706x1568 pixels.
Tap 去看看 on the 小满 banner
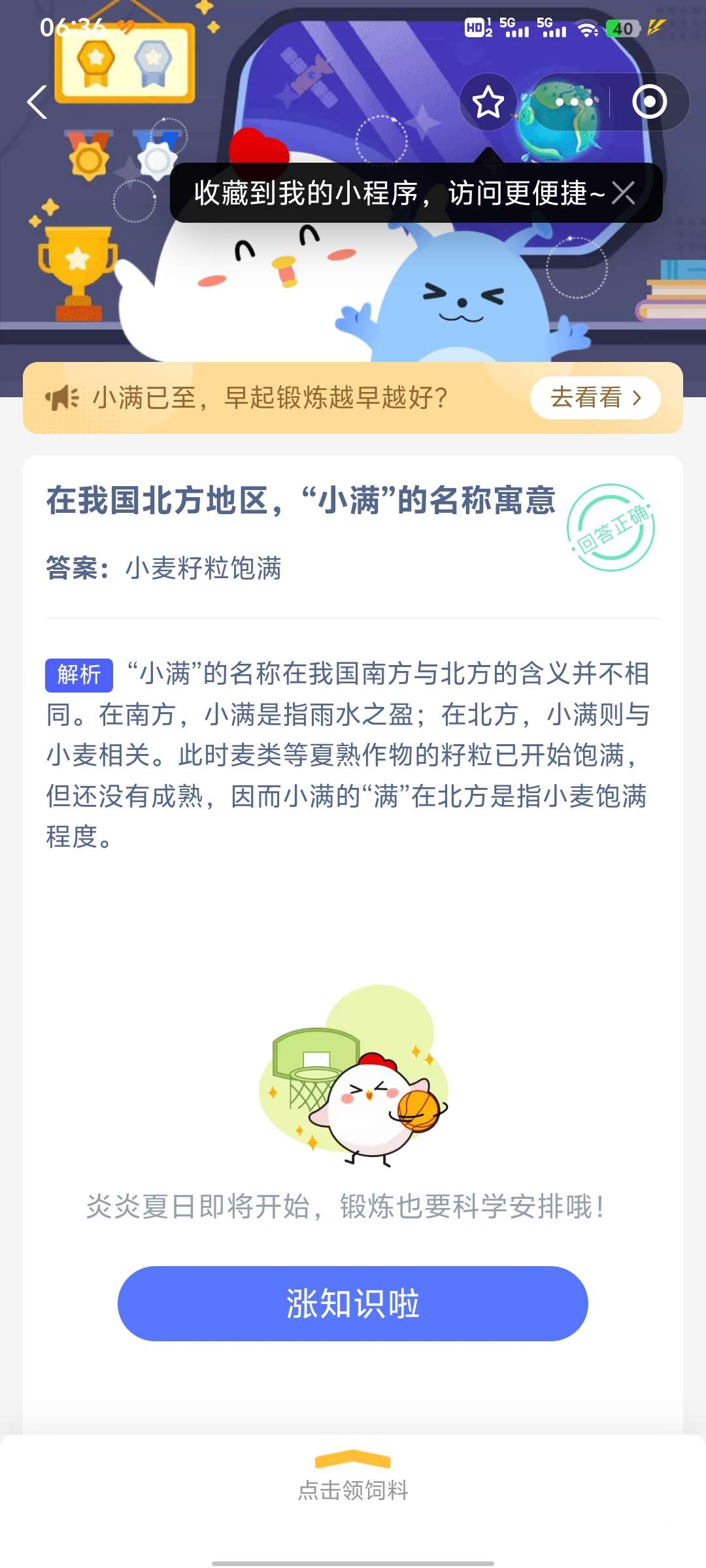[x=595, y=397]
